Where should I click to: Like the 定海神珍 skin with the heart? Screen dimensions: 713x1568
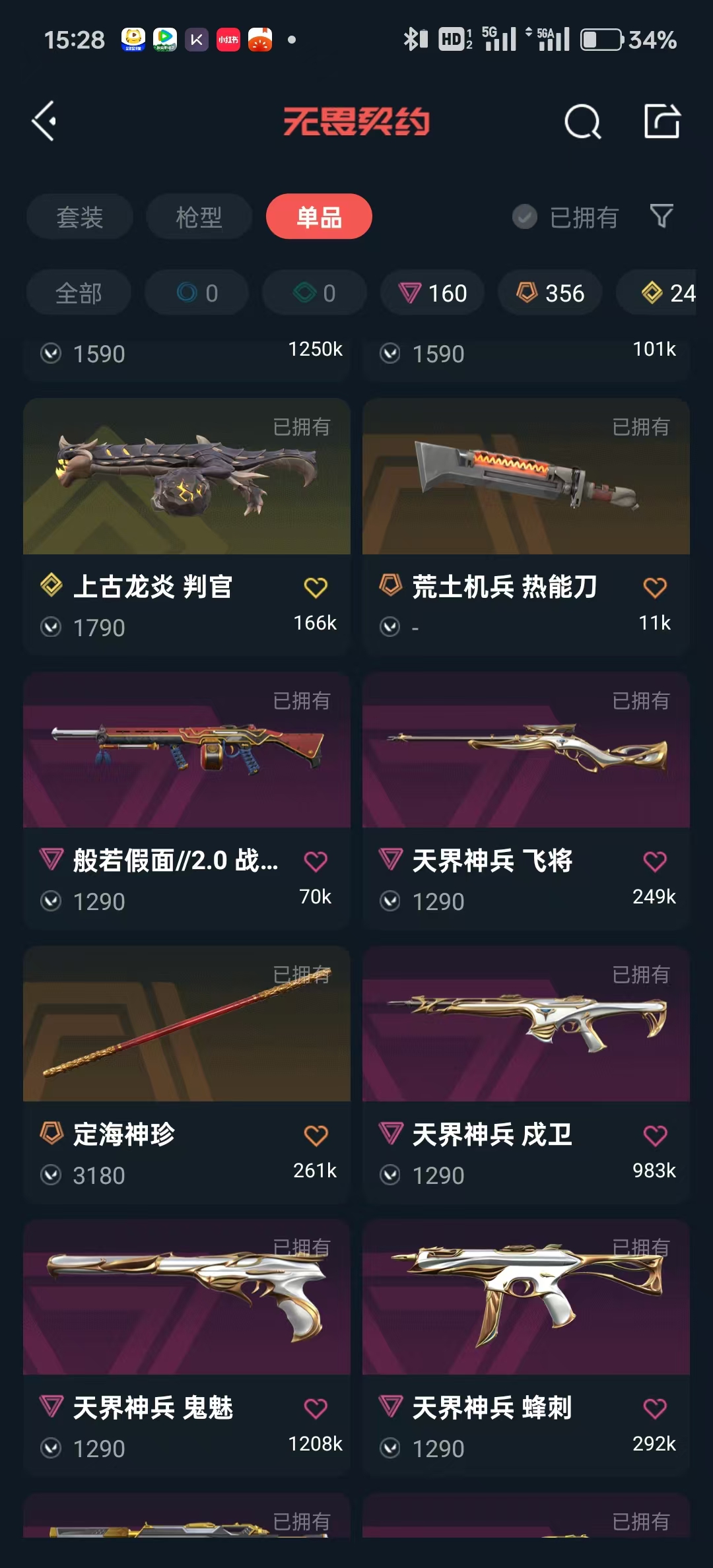[x=316, y=1135]
